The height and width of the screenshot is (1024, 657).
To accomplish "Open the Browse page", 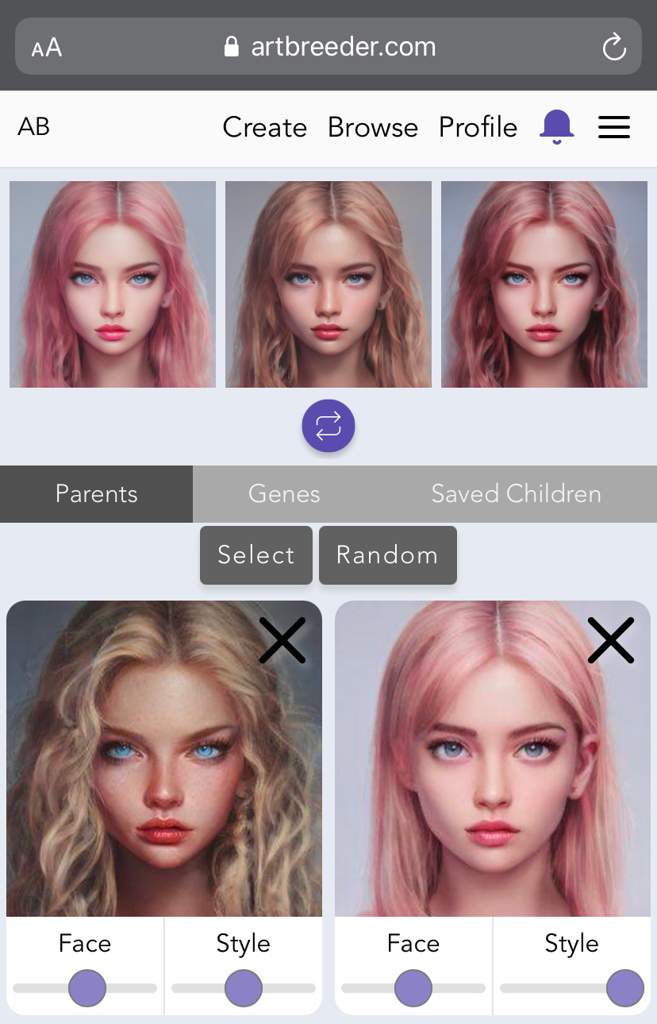I will (372, 127).
